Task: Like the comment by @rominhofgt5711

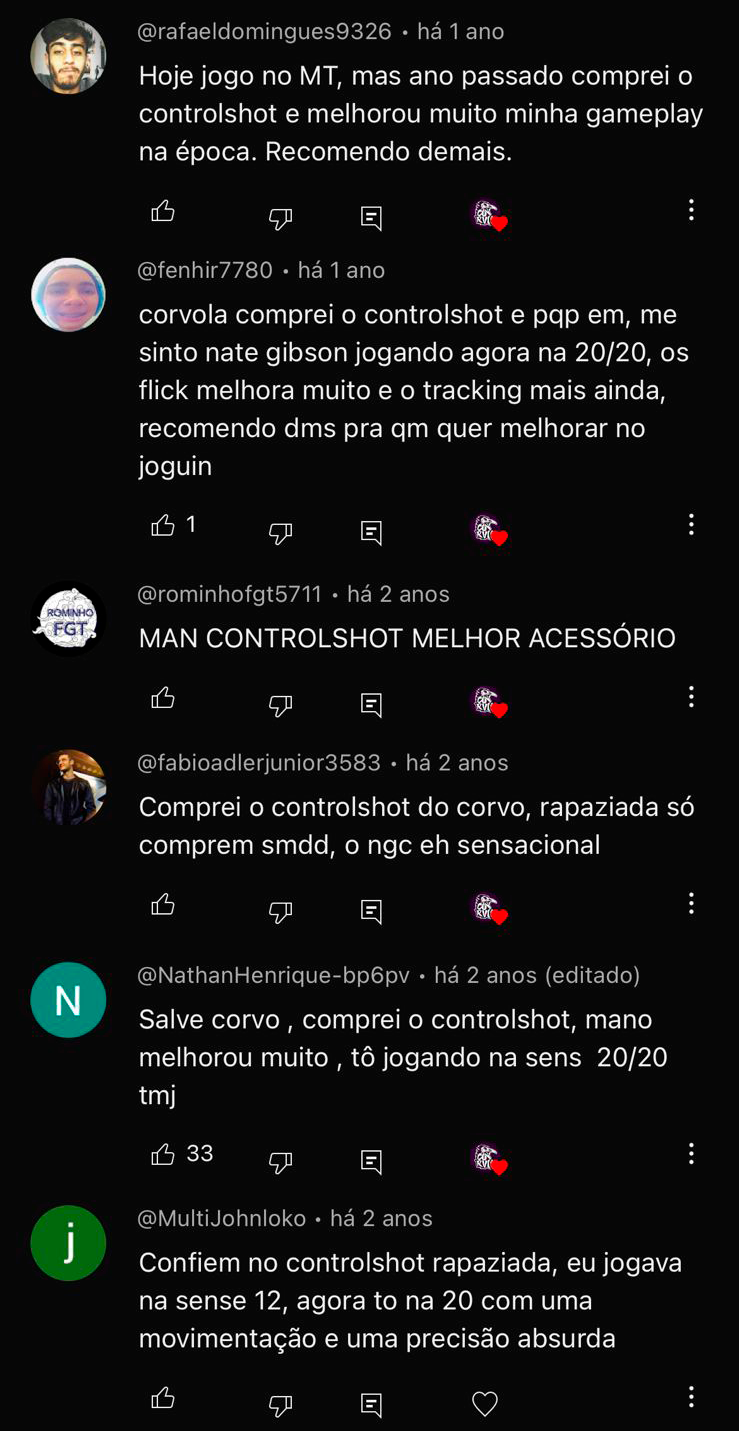Action: click(163, 698)
